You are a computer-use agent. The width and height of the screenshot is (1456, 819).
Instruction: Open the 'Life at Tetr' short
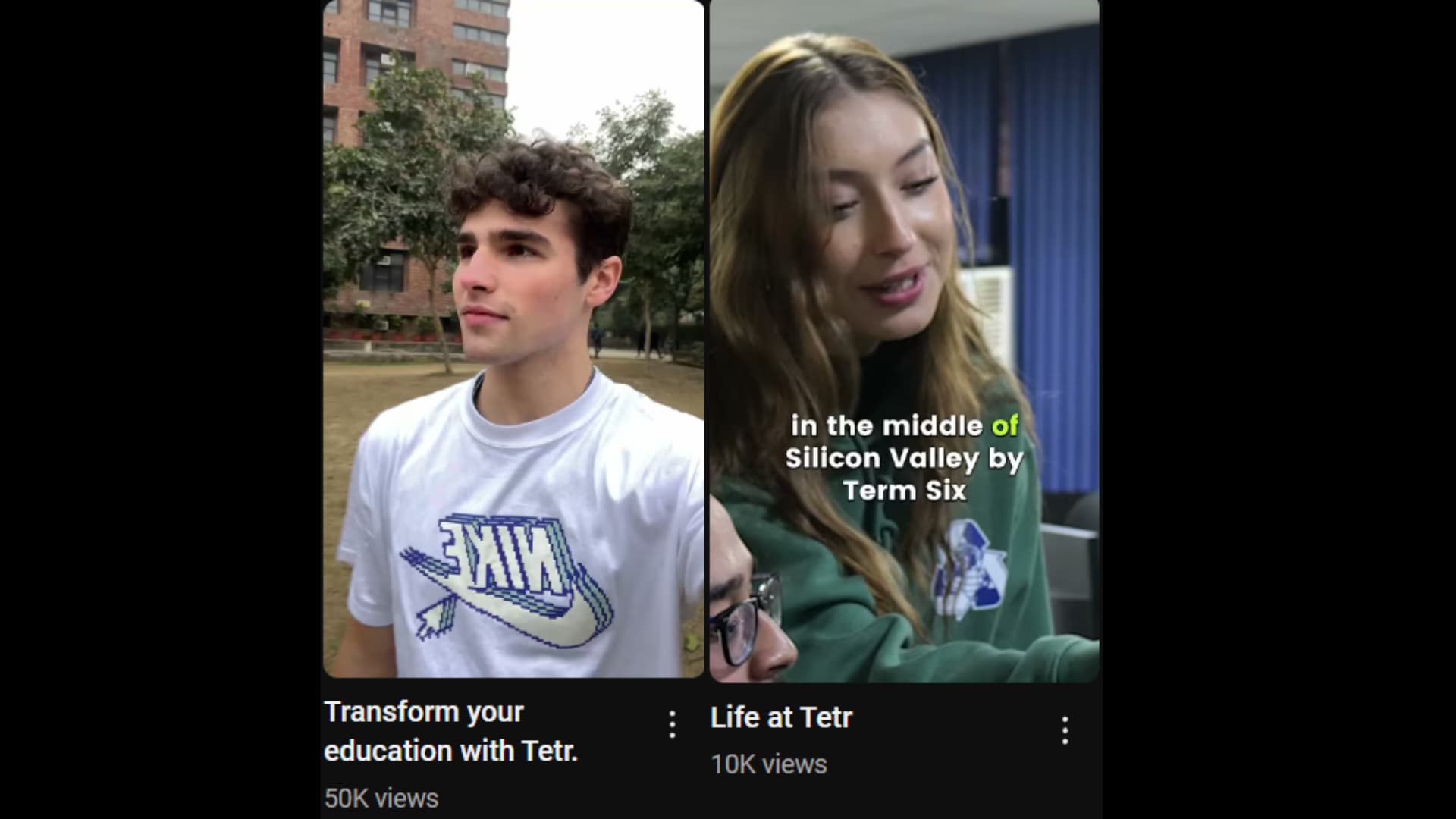(x=904, y=341)
